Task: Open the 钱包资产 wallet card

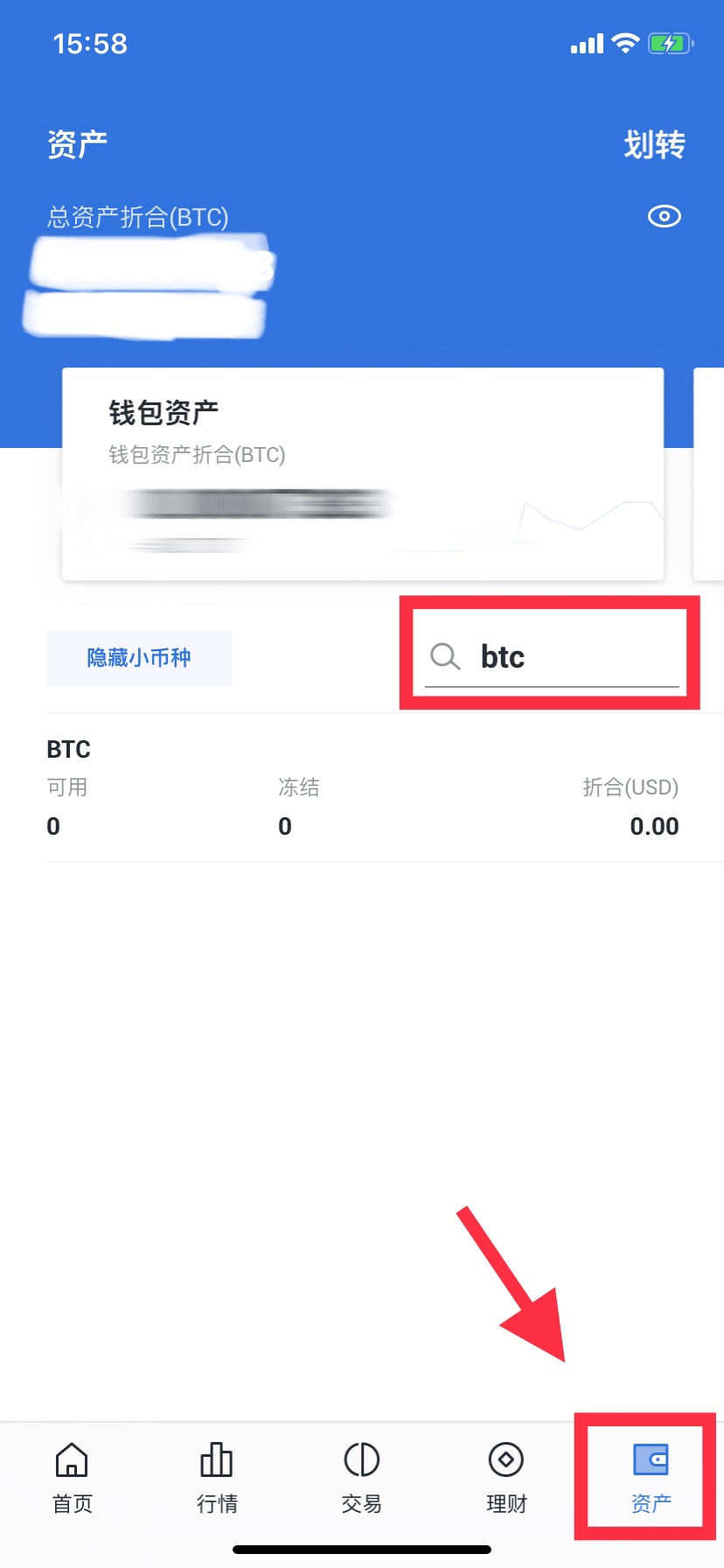Action: 362,473
